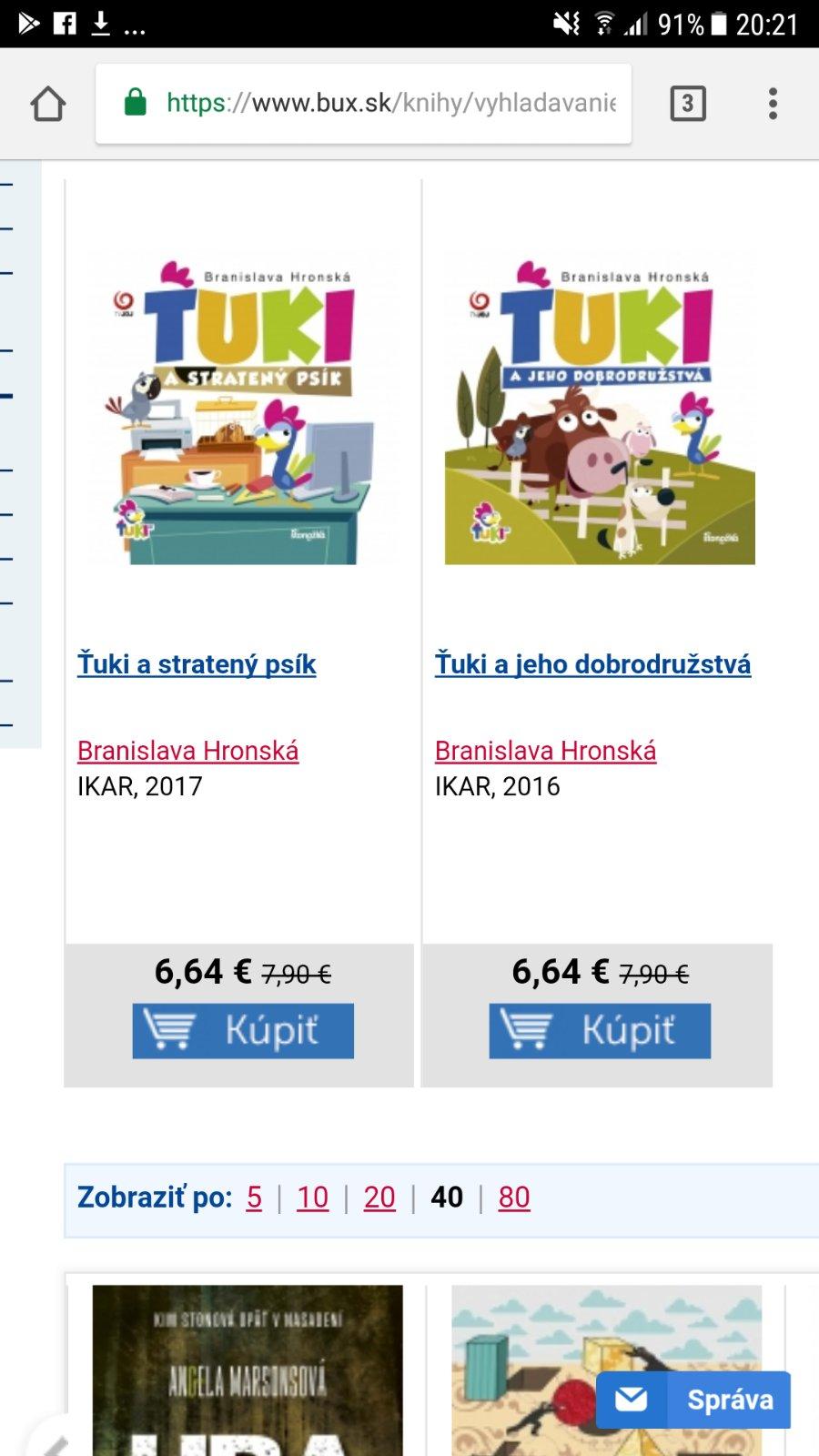Open the tab switcher showing 3 tabs
The image size is (819, 1456).
coord(688,104)
